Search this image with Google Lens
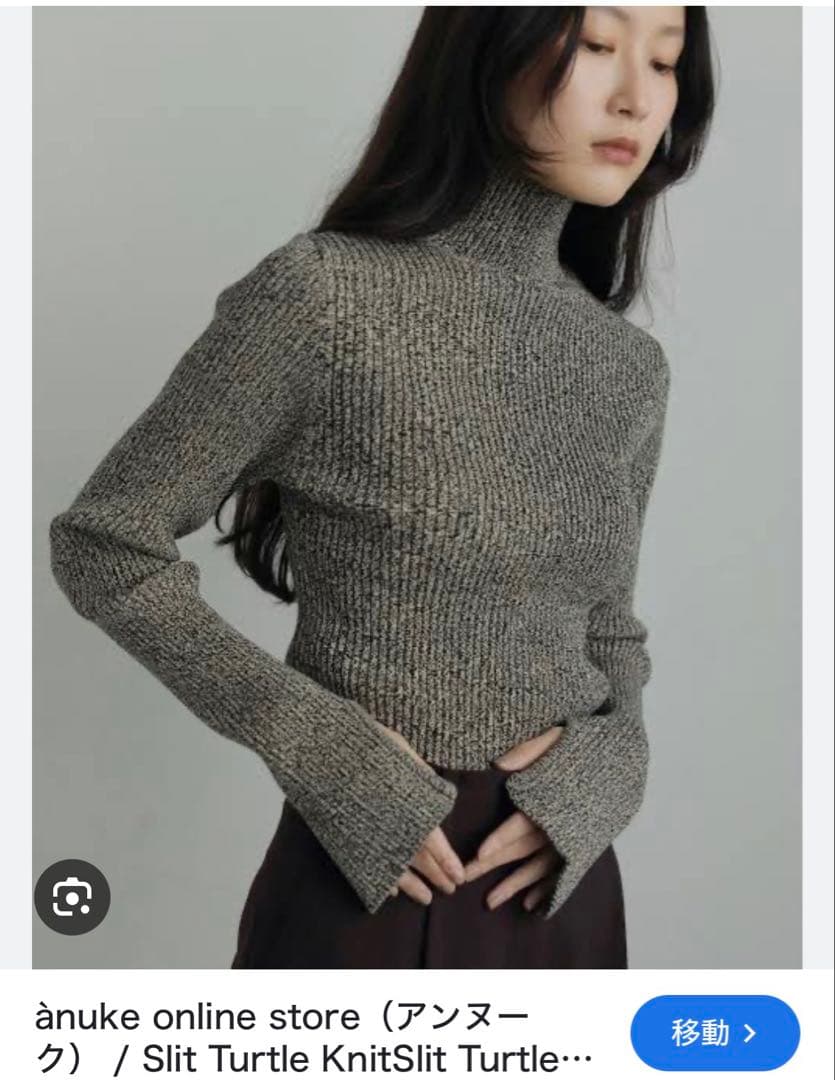Screen dimensions: 835x1080 (72, 896)
